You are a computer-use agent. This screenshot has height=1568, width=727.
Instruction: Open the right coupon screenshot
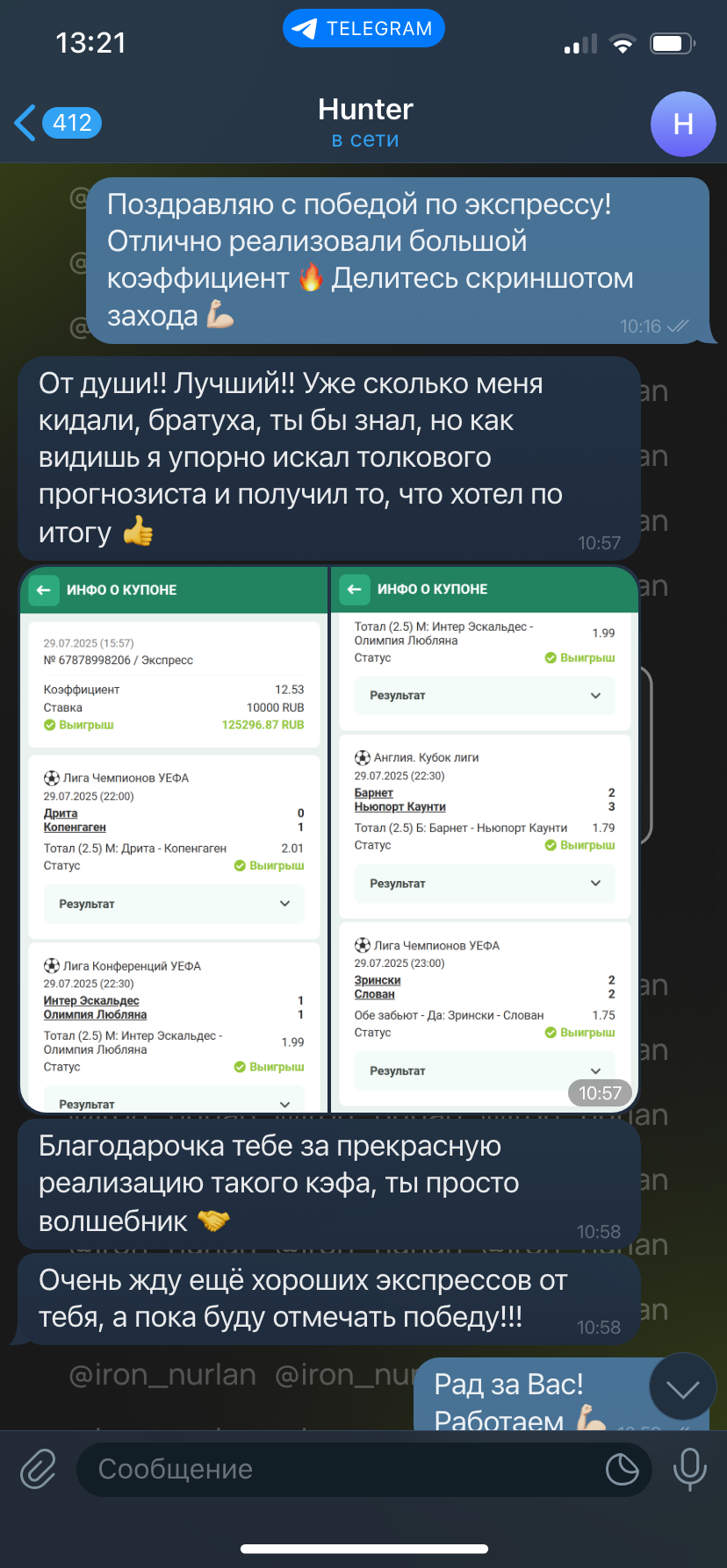coord(484,840)
